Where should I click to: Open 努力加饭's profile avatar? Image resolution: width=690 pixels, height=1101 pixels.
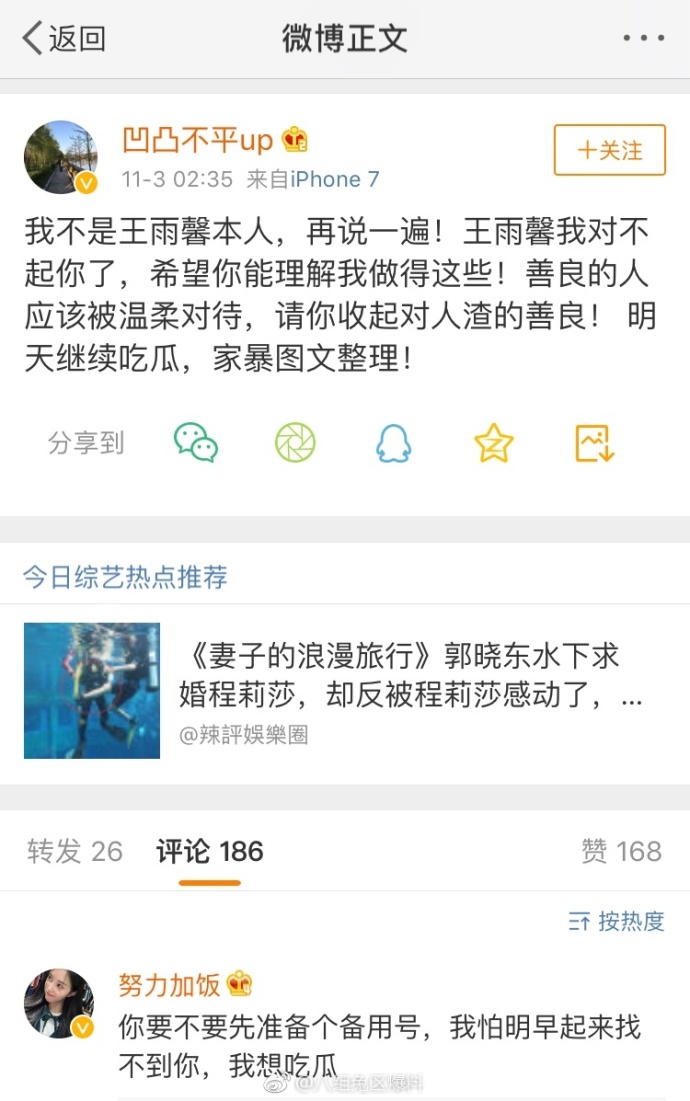coord(59,1003)
